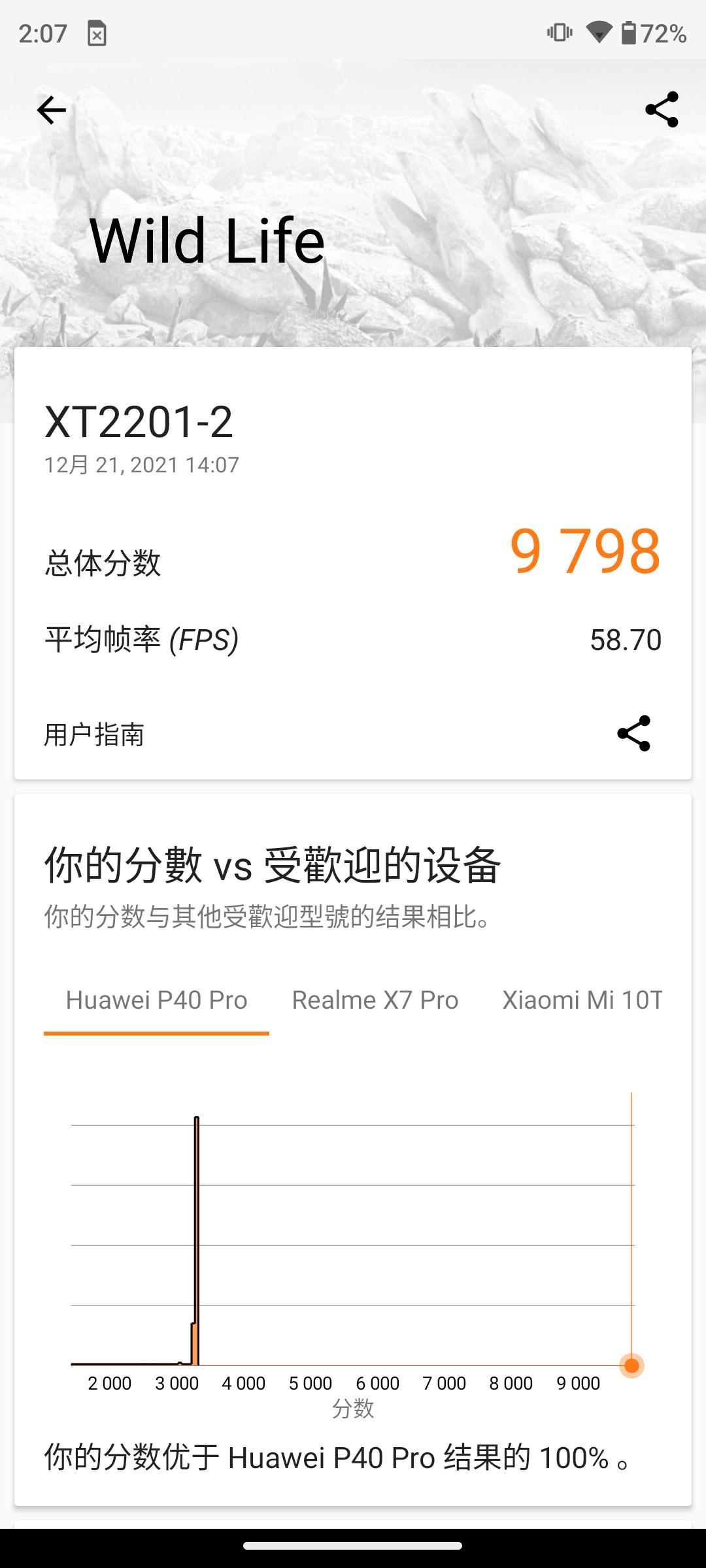The image size is (706, 1568).
Task: Open the 用户指南 user guide
Action: point(94,734)
